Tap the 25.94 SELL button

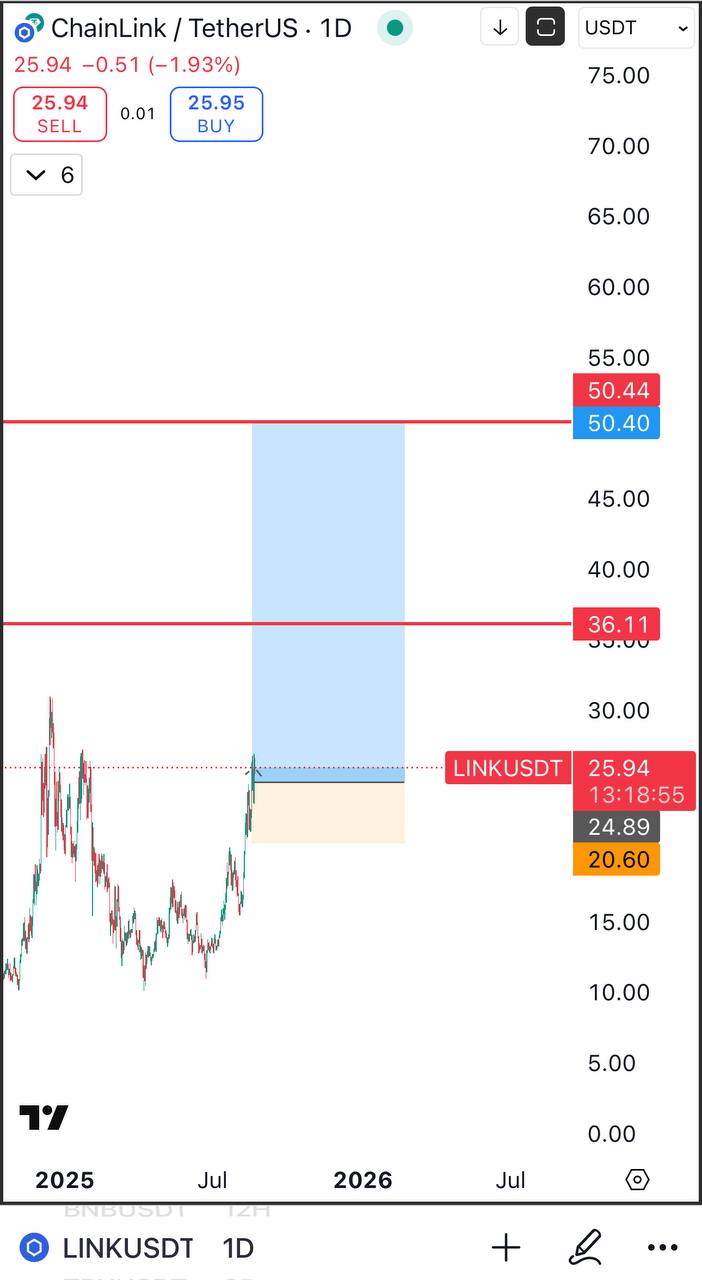pyautogui.click(x=60, y=114)
